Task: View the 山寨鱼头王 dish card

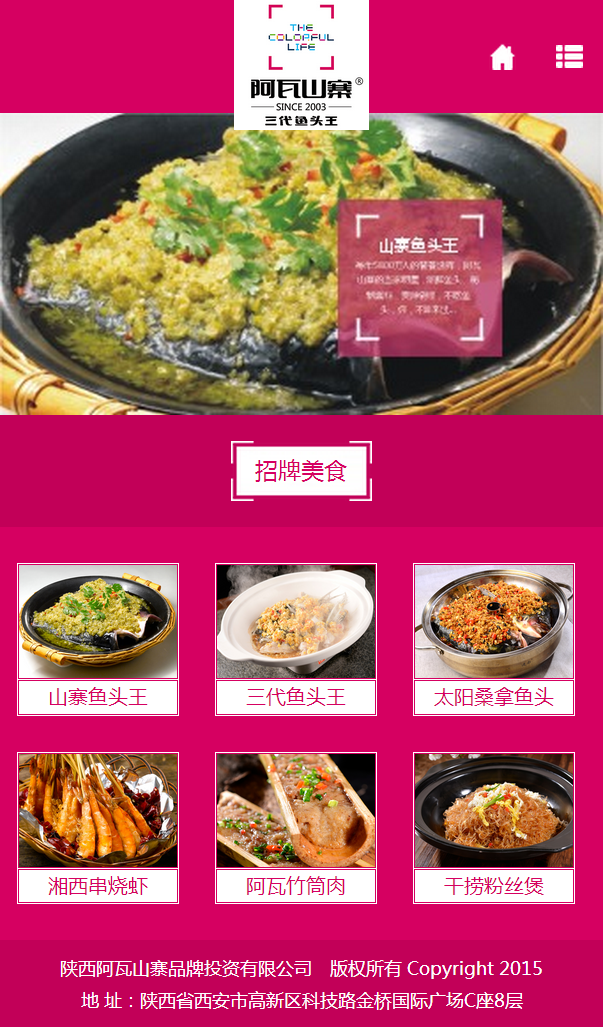Action: [x=98, y=639]
